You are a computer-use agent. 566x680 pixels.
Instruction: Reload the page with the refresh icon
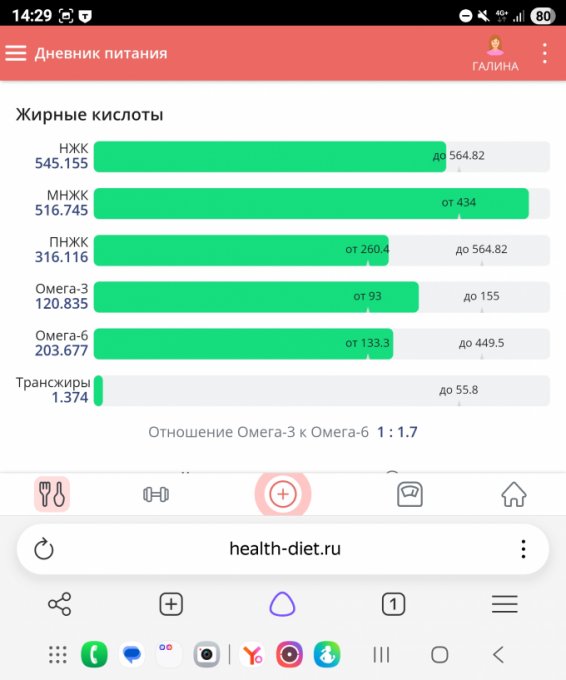coord(44,549)
